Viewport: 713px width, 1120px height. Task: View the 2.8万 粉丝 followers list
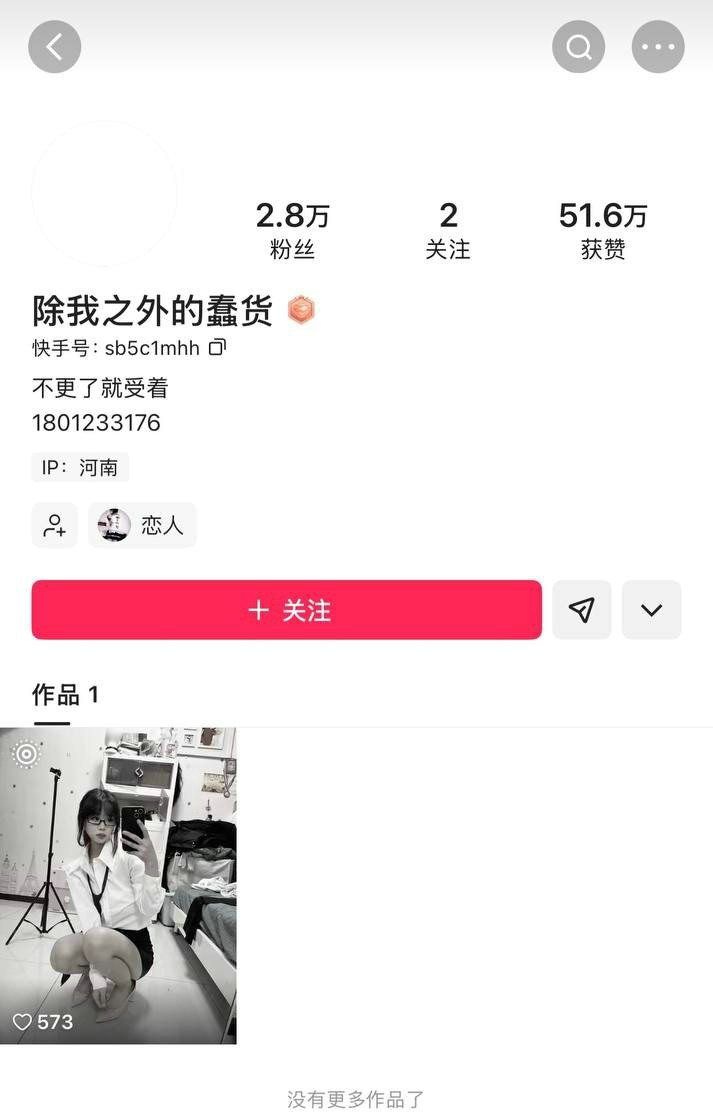[x=292, y=230]
